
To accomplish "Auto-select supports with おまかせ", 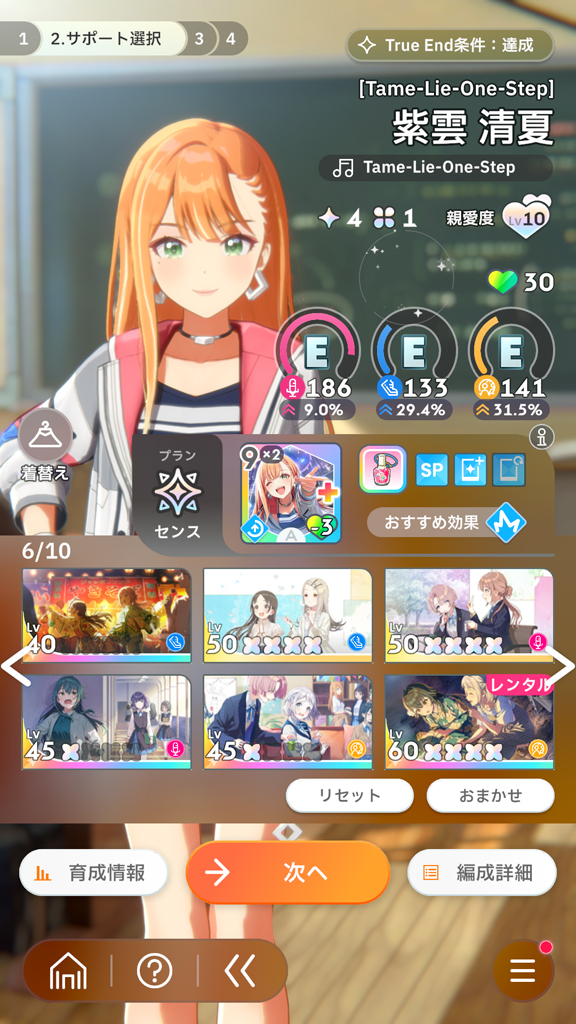I will point(490,795).
